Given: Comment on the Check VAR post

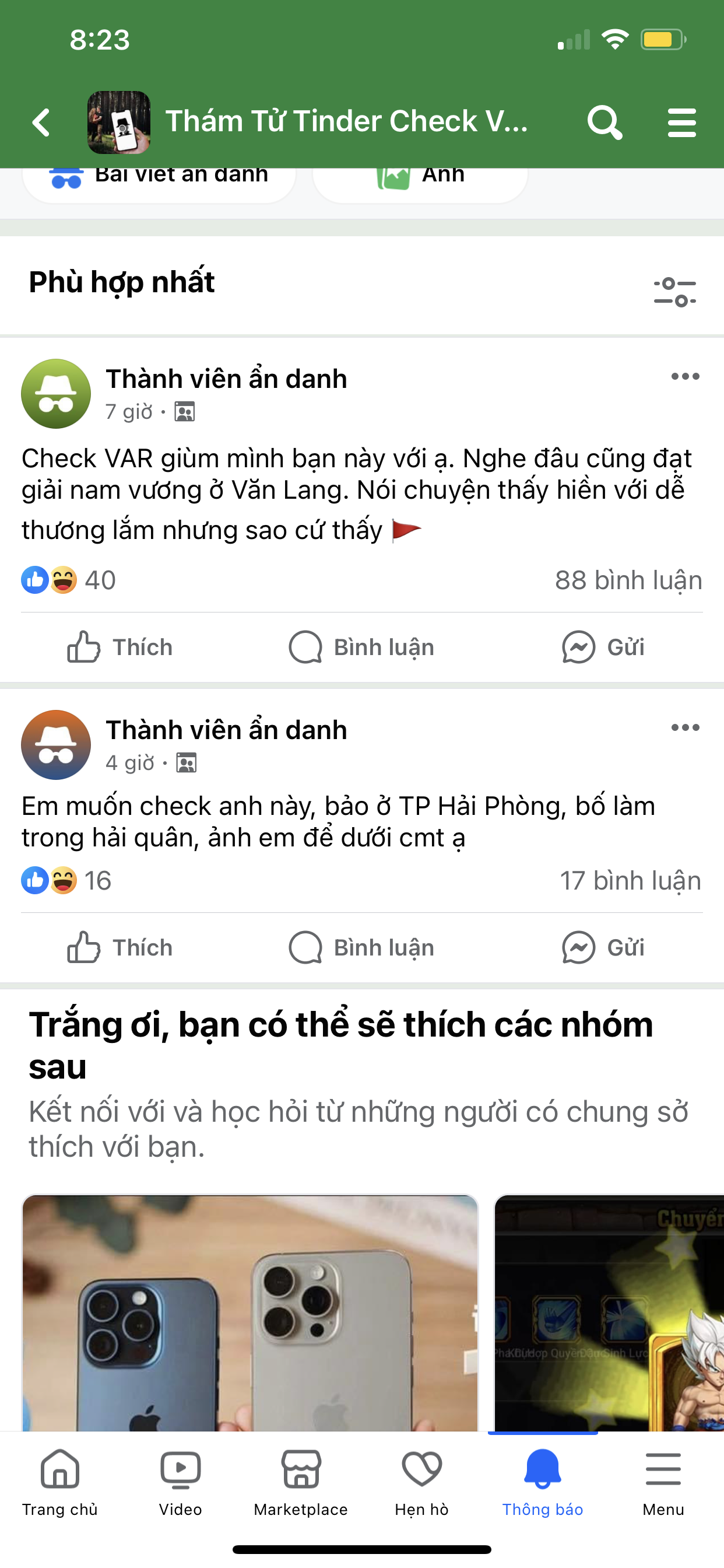Looking at the screenshot, I should tap(362, 647).
